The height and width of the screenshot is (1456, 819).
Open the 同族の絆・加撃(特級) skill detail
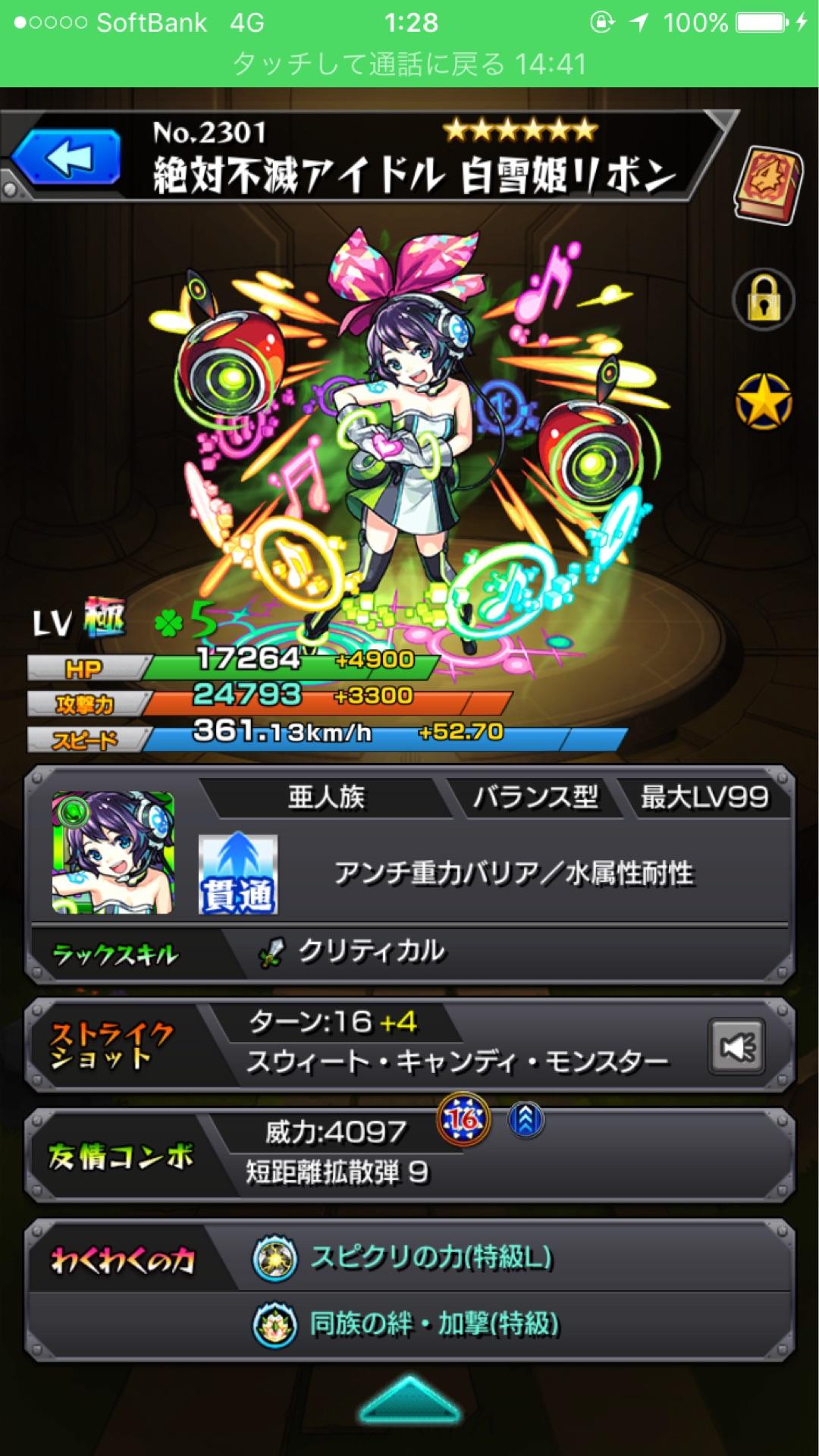click(x=434, y=1324)
